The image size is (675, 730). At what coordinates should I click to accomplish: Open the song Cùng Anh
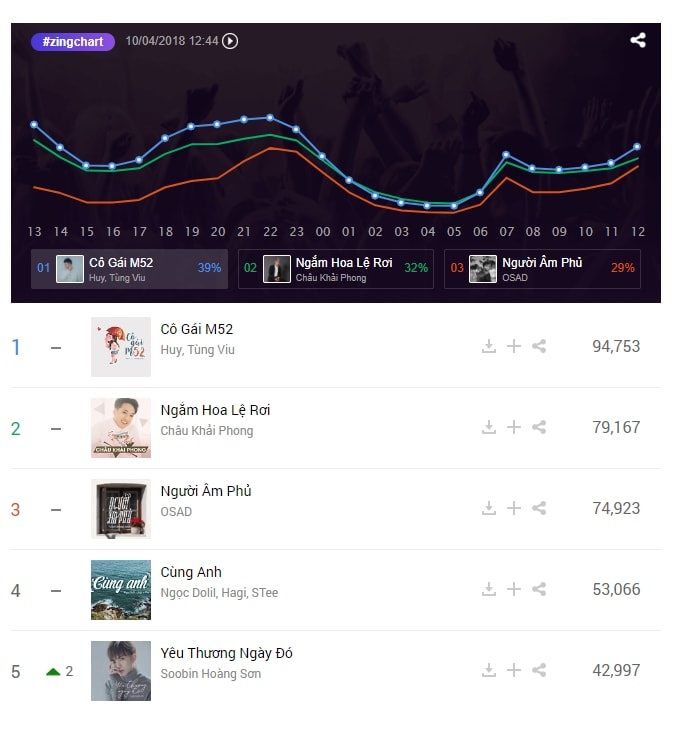(x=191, y=572)
